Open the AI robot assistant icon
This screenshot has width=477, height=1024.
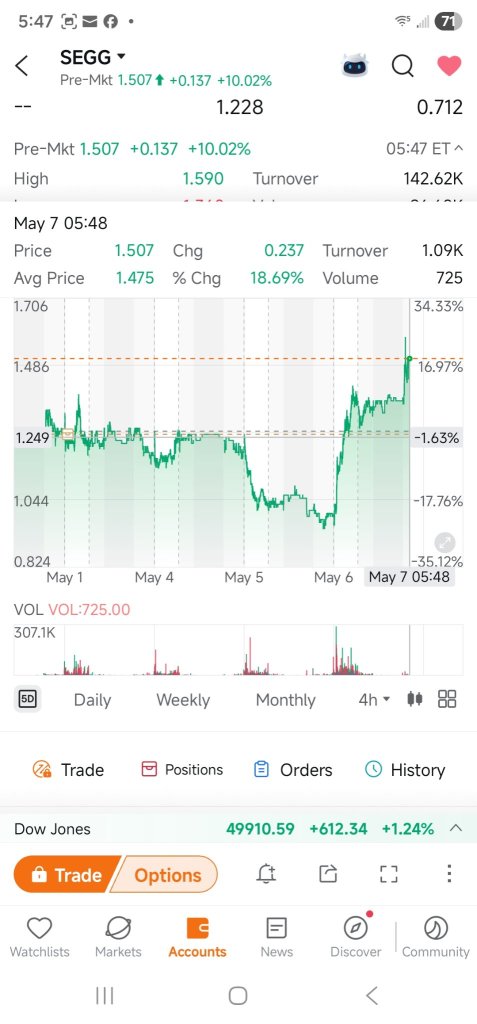tap(355, 65)
